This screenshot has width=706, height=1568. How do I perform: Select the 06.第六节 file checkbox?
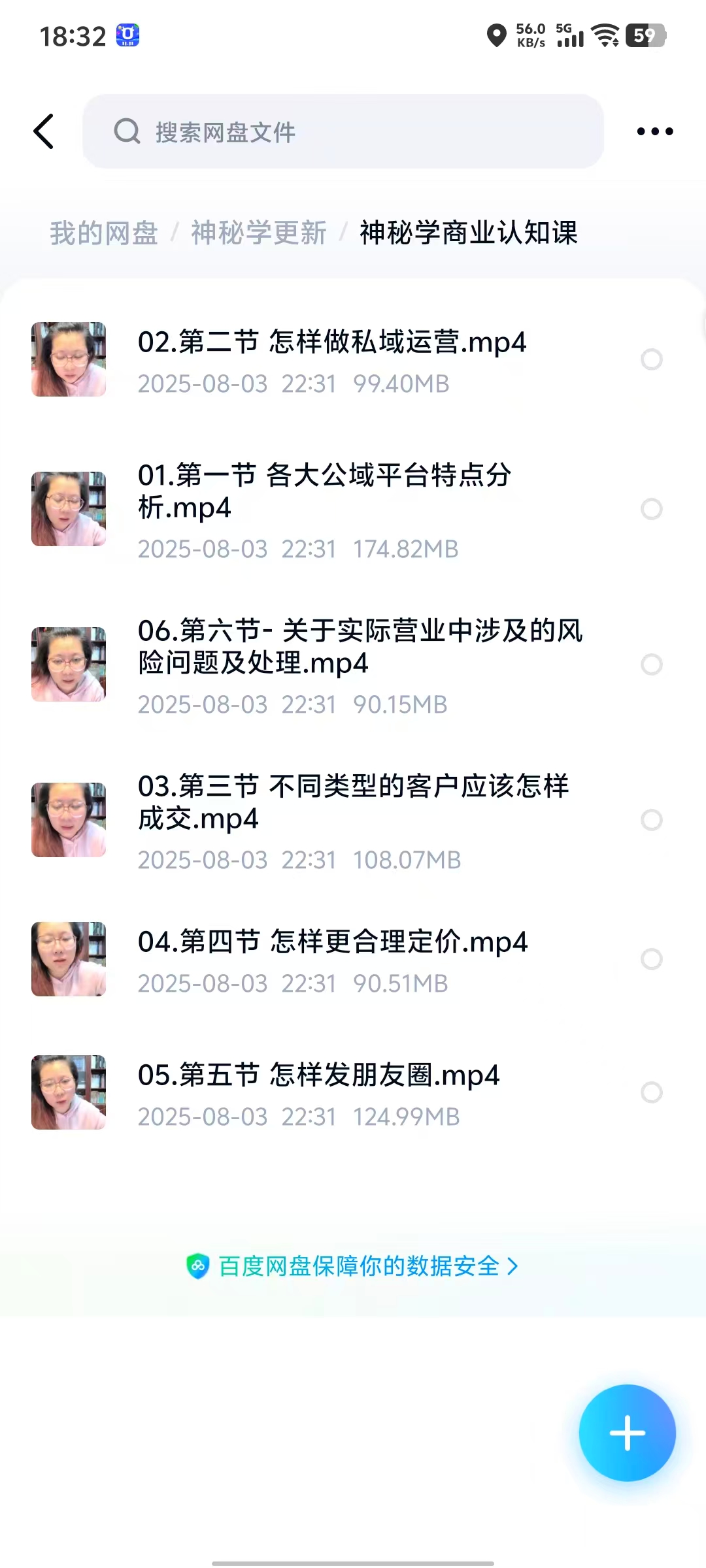coord(651,664)
